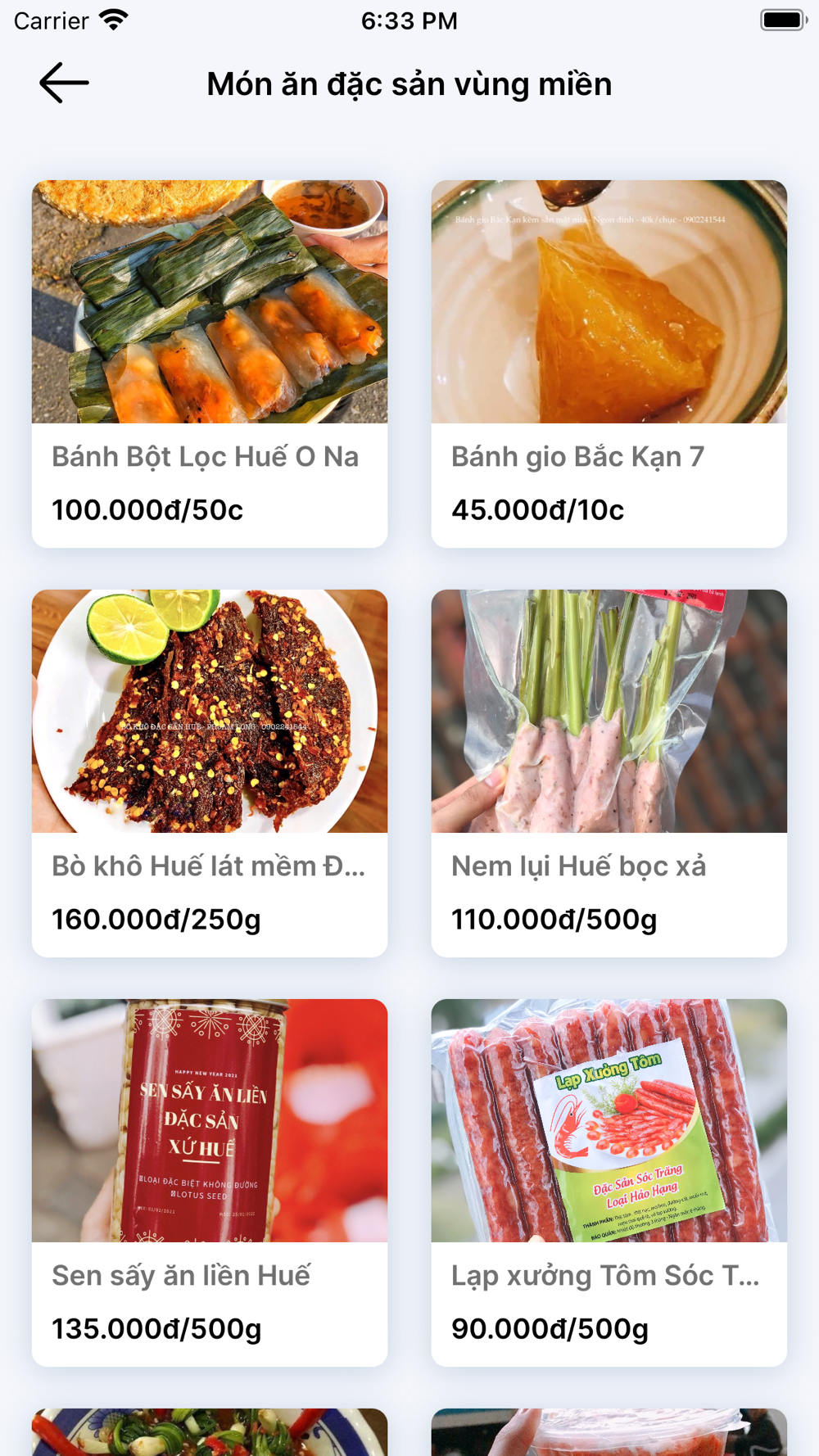Image resolution: width=819 pixels, height=1456 pixels.
Task: Select the Nem lụi Huế bọc xả card
Action: [x=609, y=773]
